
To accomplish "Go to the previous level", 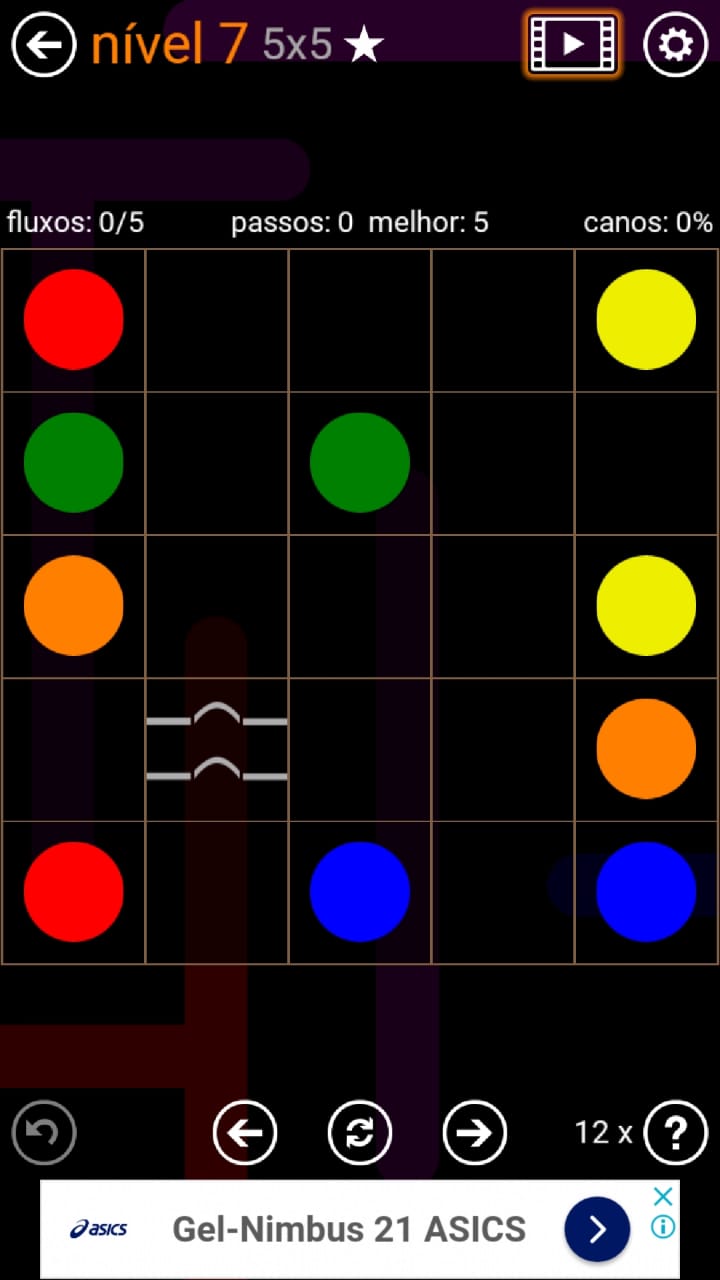I will point(245,1132).
